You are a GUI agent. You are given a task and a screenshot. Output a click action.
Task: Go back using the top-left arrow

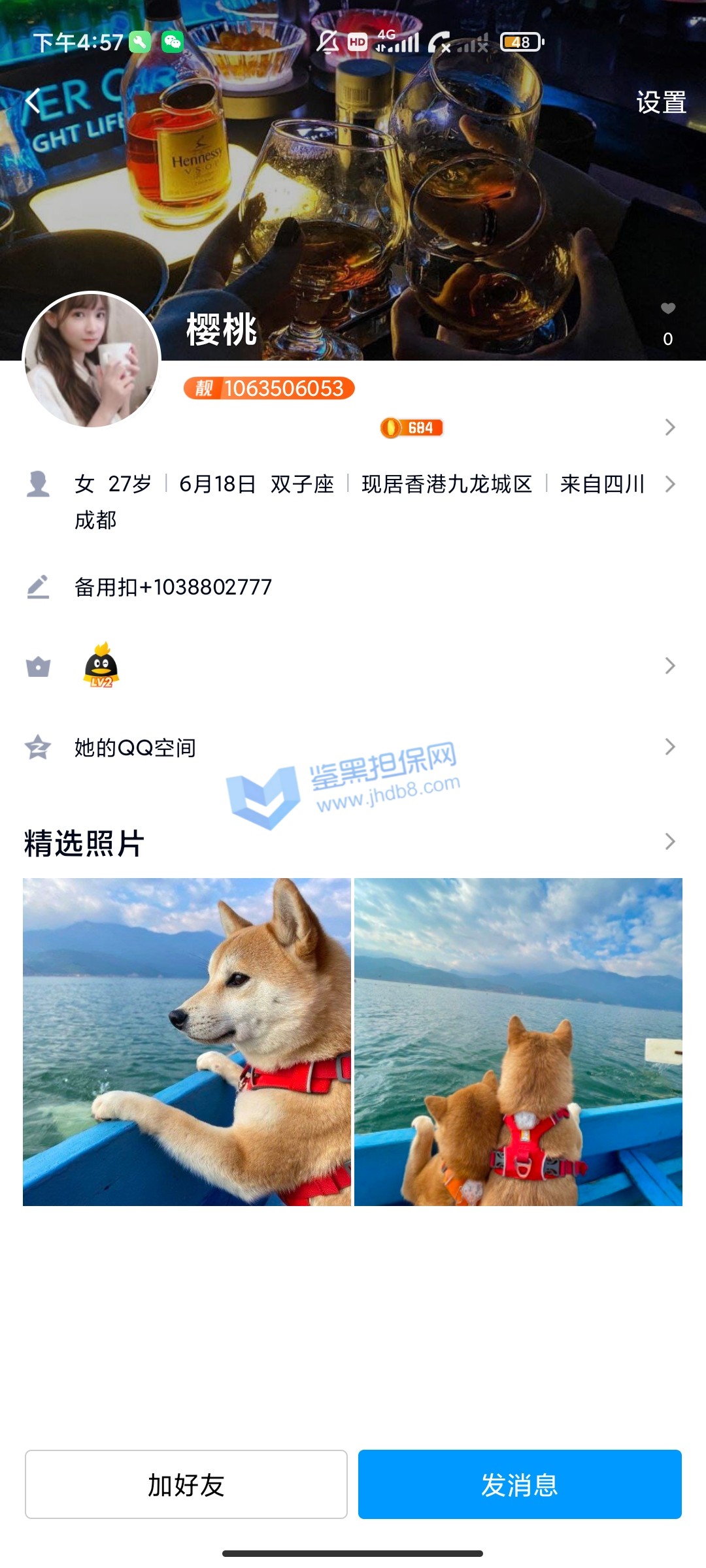[34, 101]
